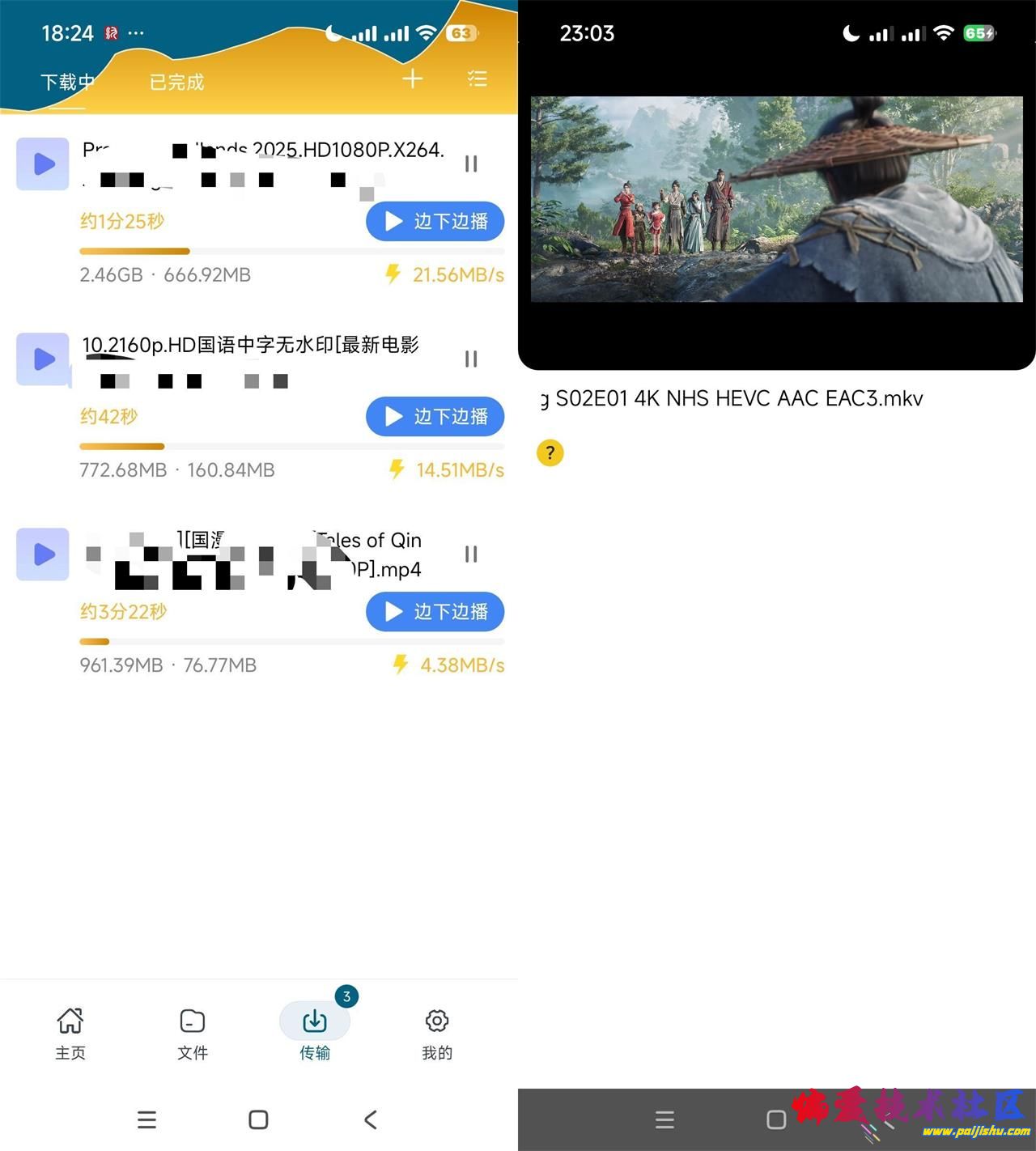Switch to the 已完成 completed tab
Screen dimensions: 1036x1151
click(x=176, y=82)
